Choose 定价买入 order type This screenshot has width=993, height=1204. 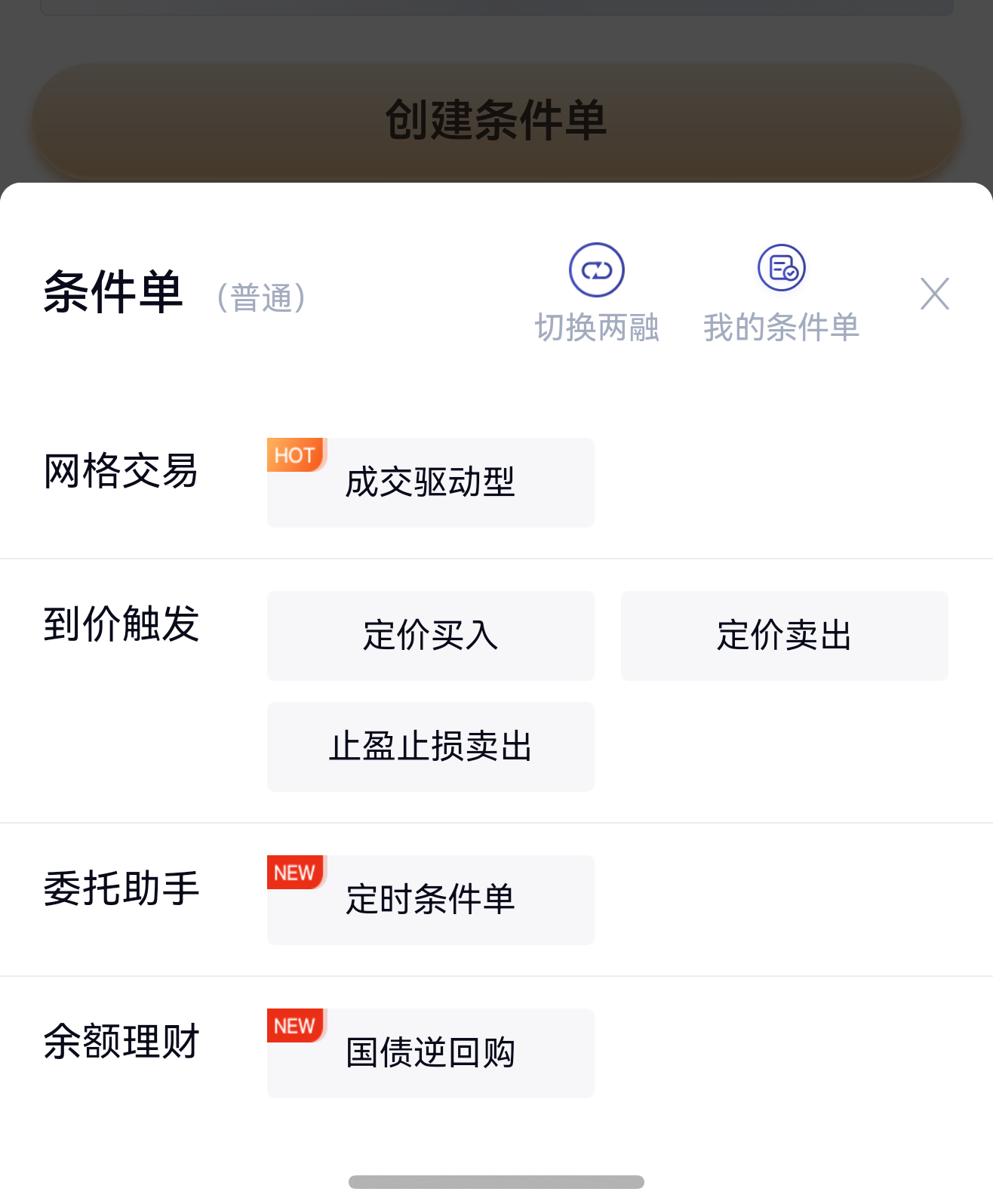pyautogui.click(x=430, y=636)
